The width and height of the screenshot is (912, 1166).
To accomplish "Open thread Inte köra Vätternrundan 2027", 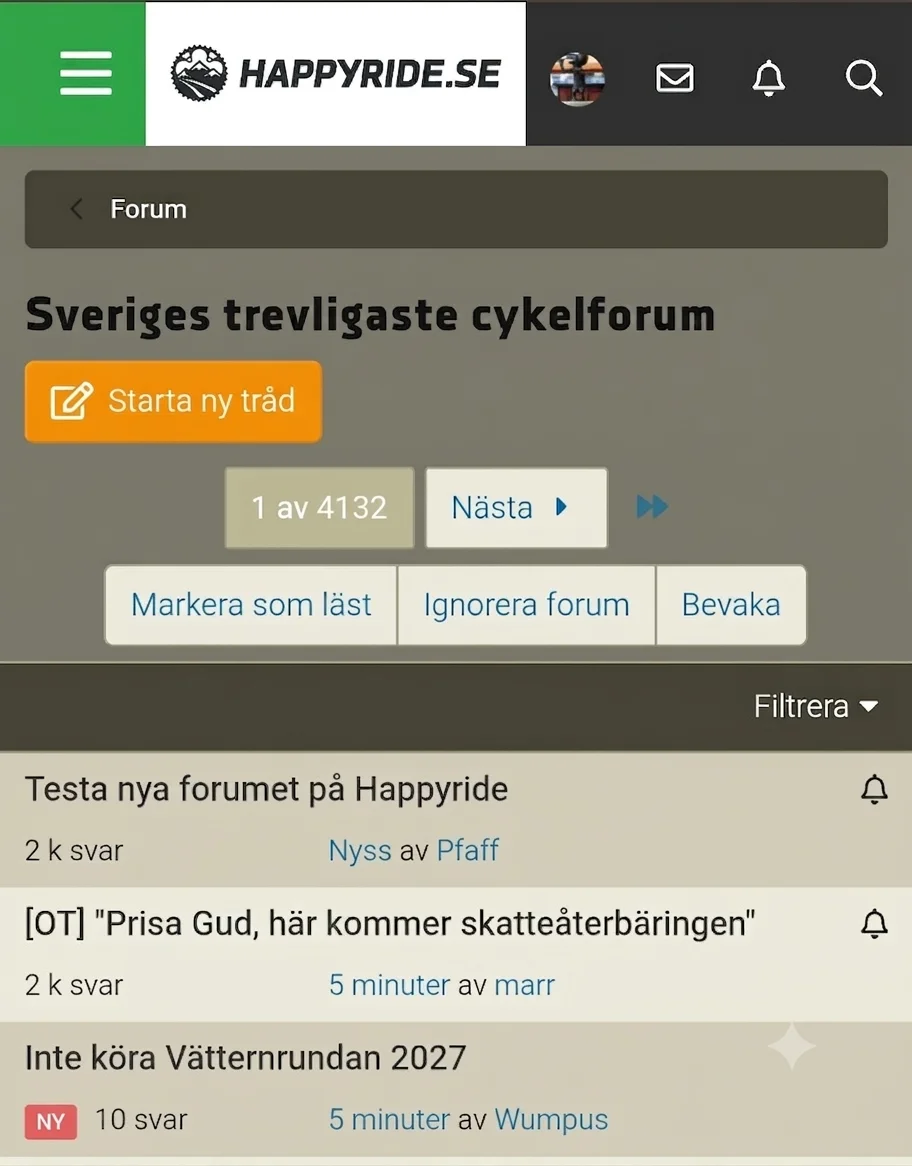I will click(245, 1058).
